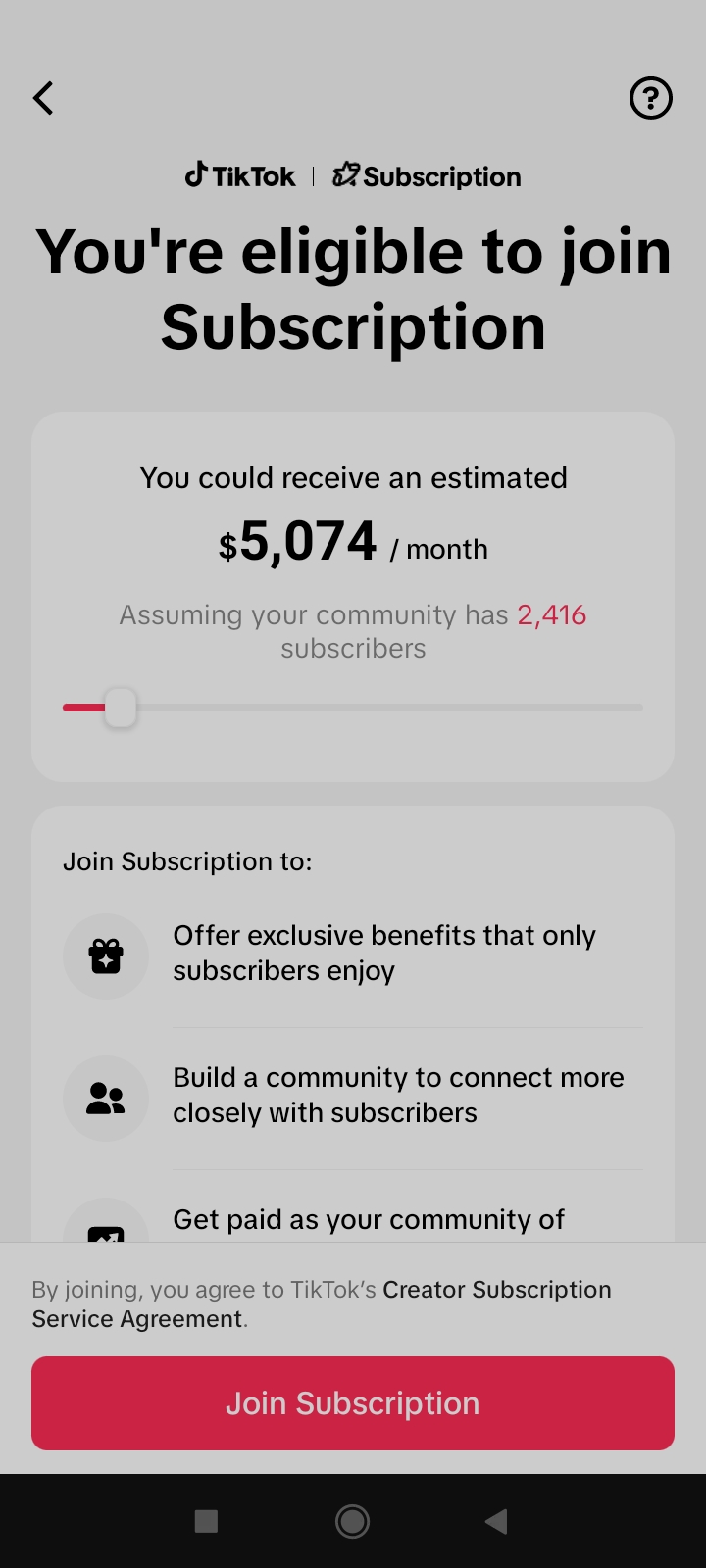Tap the Join Subscription button
This screenshot has width=706, height=1568.
coord(353,1403)
